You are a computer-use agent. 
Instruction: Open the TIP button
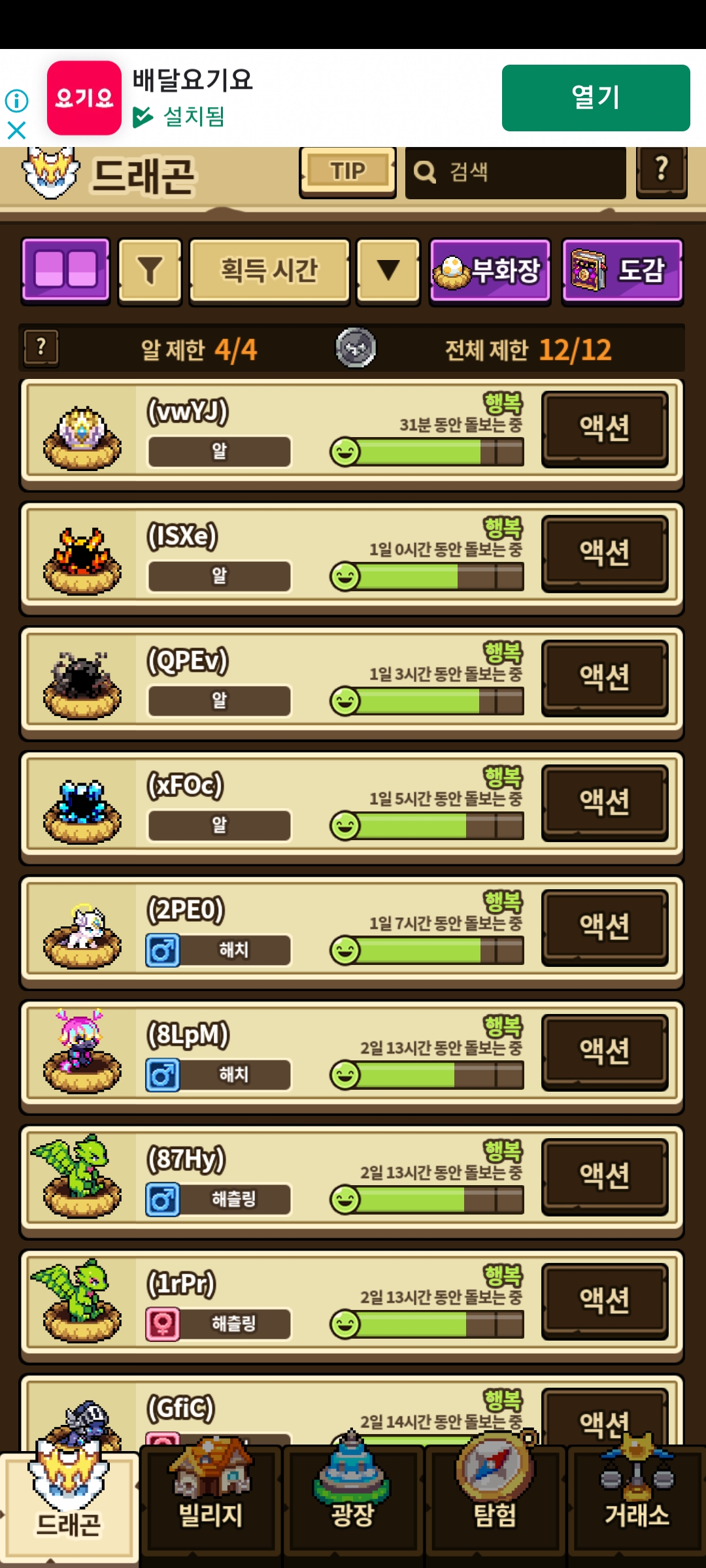[347, 172]
